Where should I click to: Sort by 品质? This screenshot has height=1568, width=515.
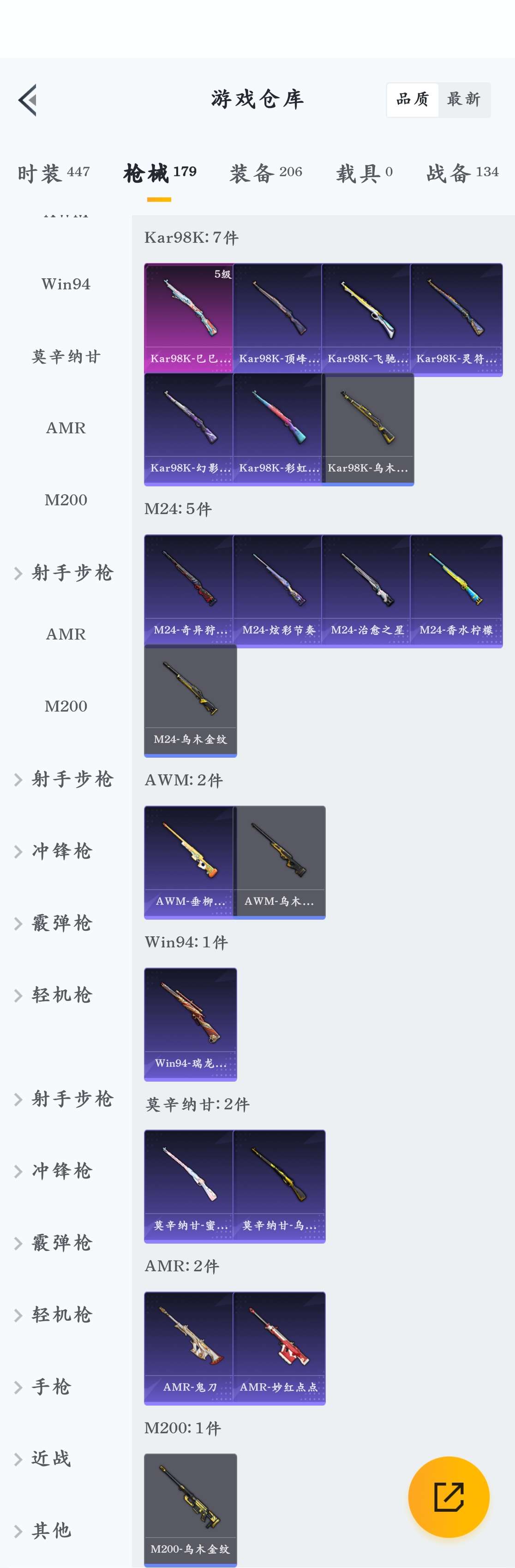tap(413, 100)
